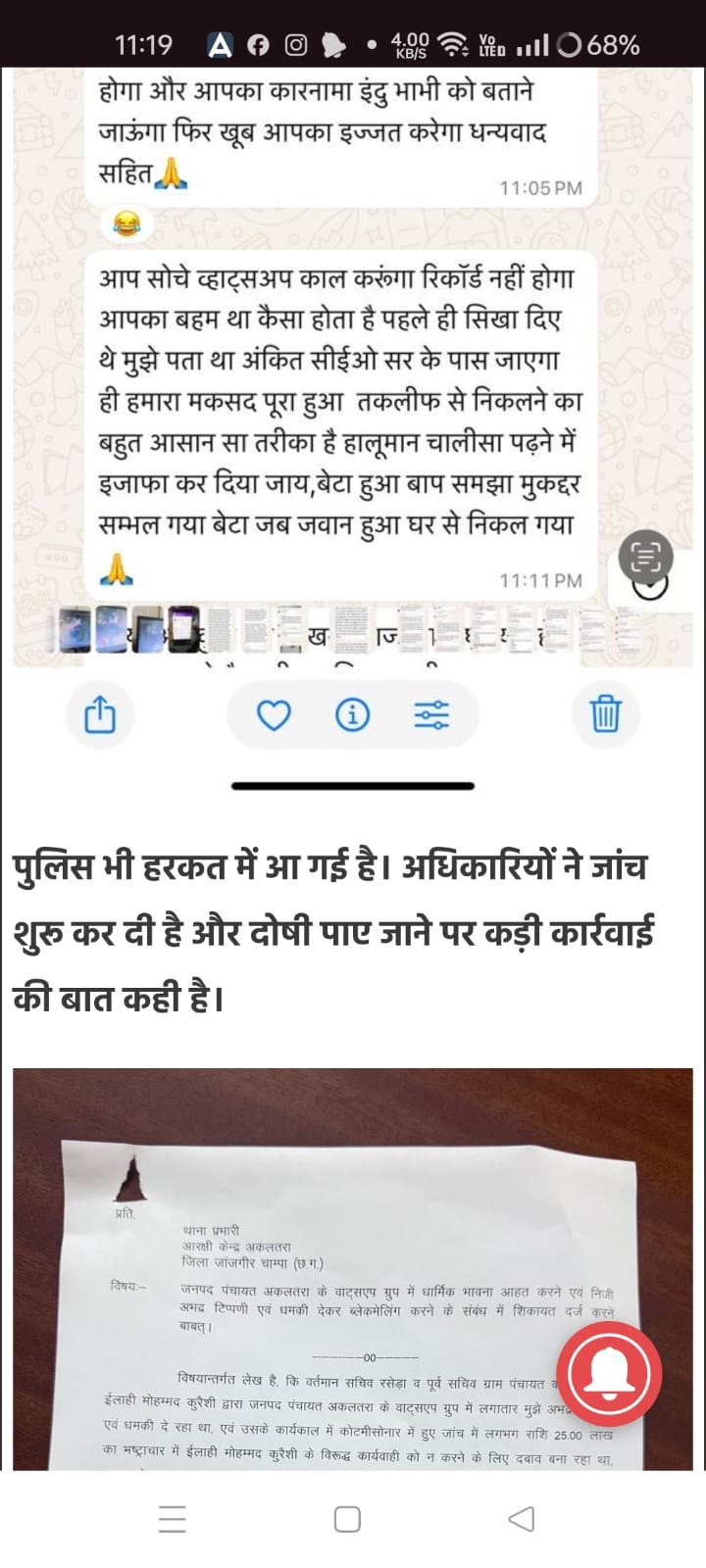706x1568 pixels.
Task: Tap the red notification bell button
Action: (x=609, y=1373)
